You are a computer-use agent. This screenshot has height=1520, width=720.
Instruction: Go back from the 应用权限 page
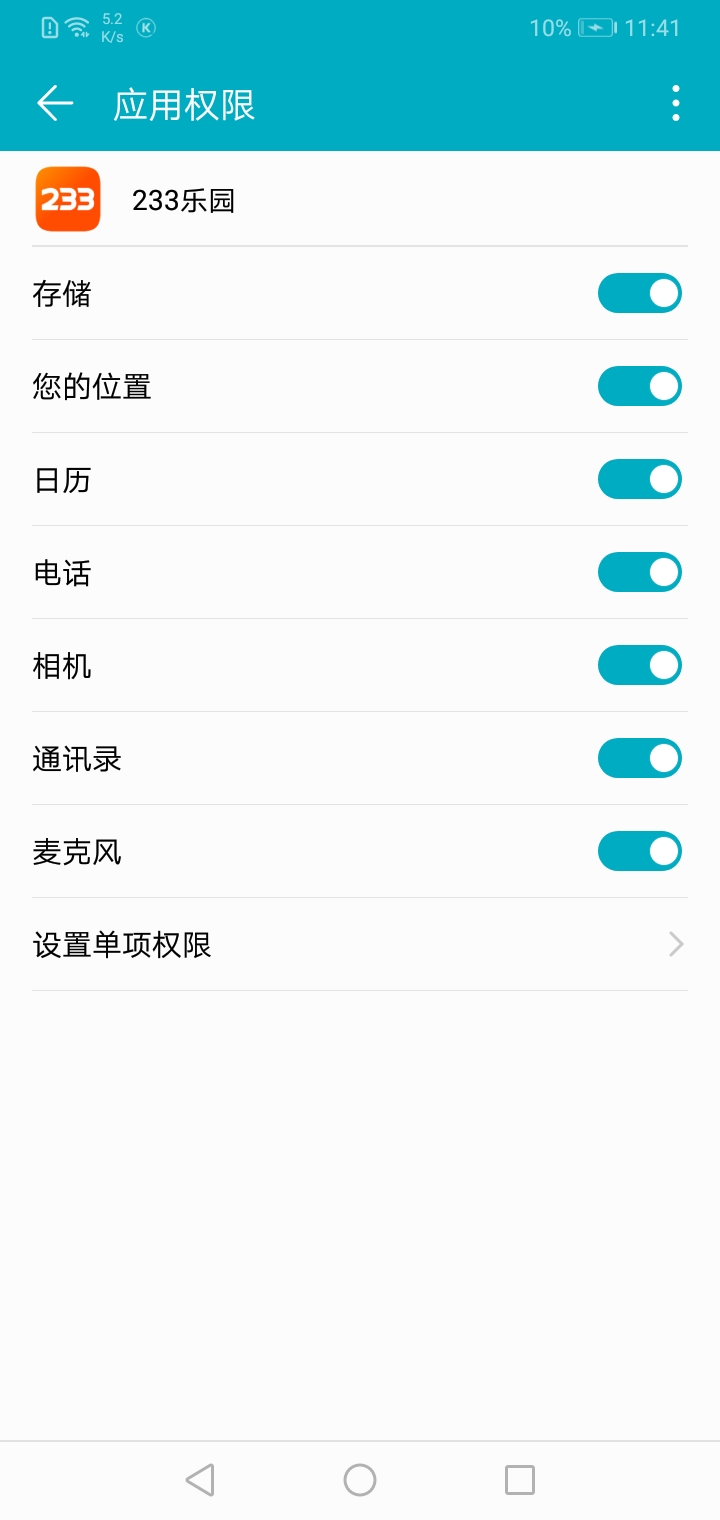coord(55,104)
